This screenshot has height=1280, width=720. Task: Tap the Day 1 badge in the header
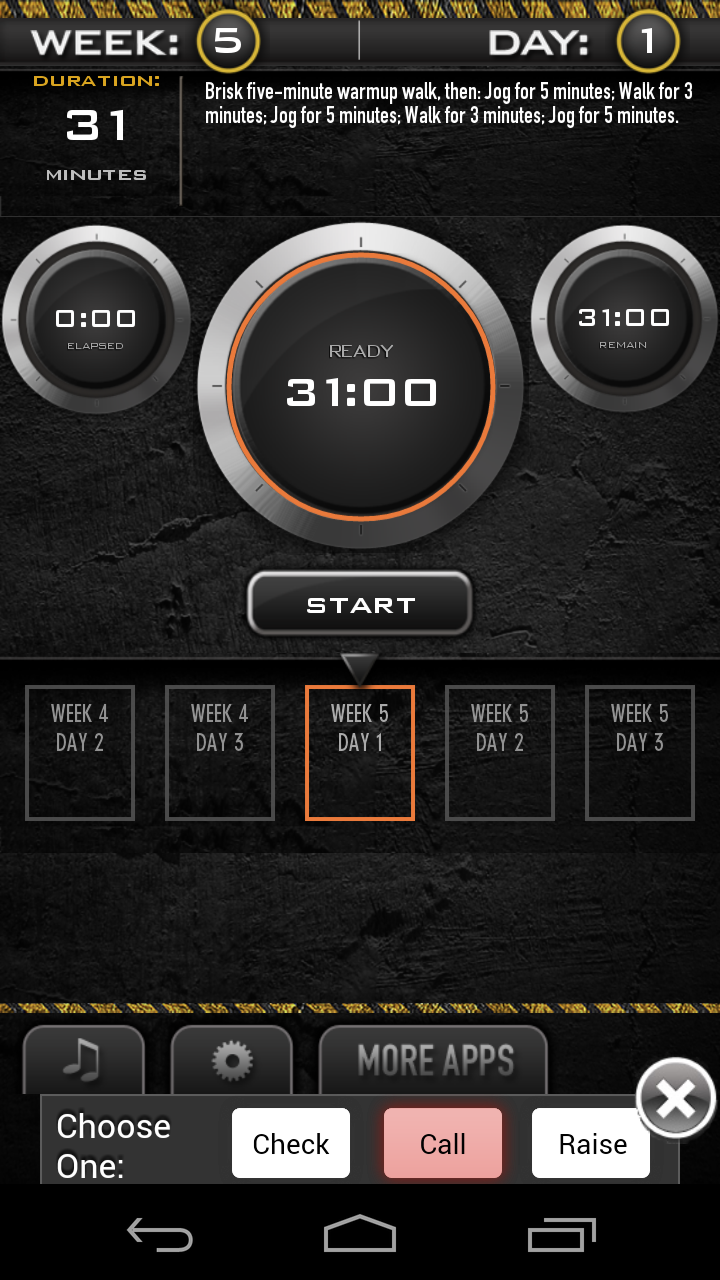[x=648, y=42]
